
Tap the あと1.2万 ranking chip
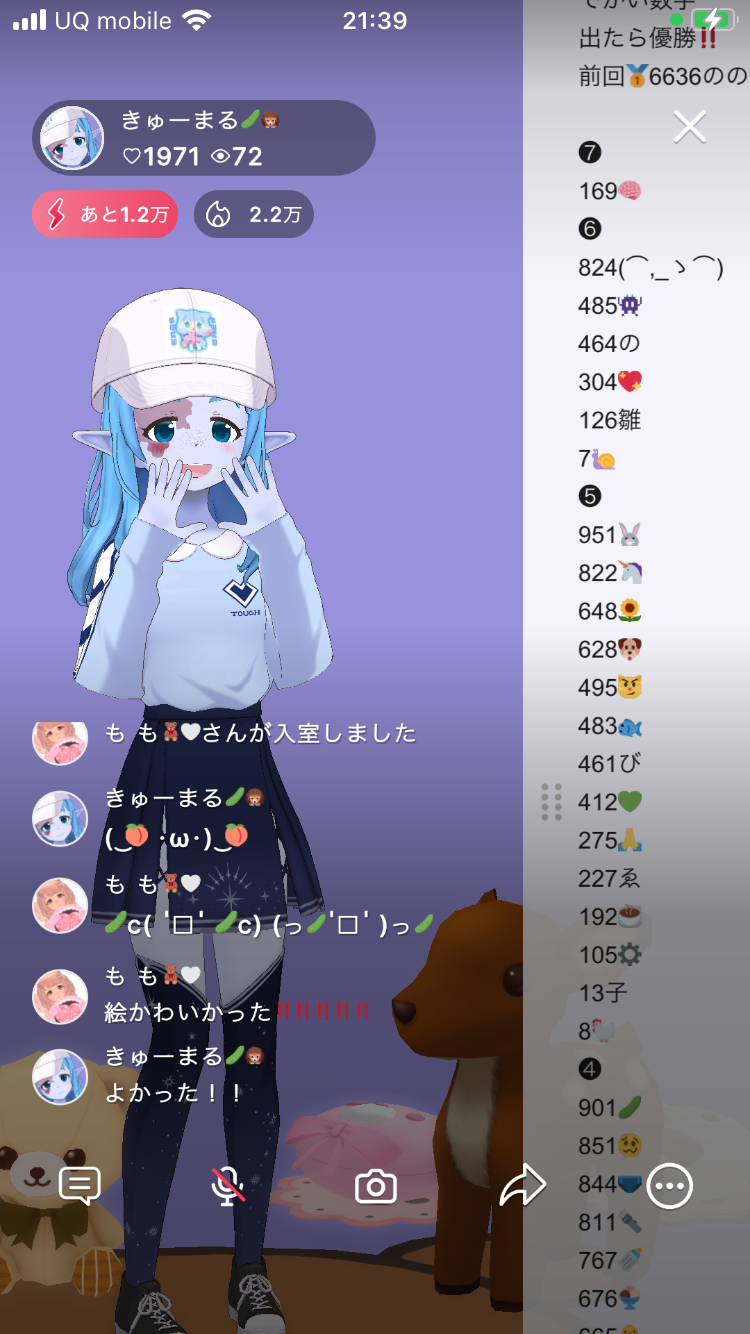click(105, 214)
